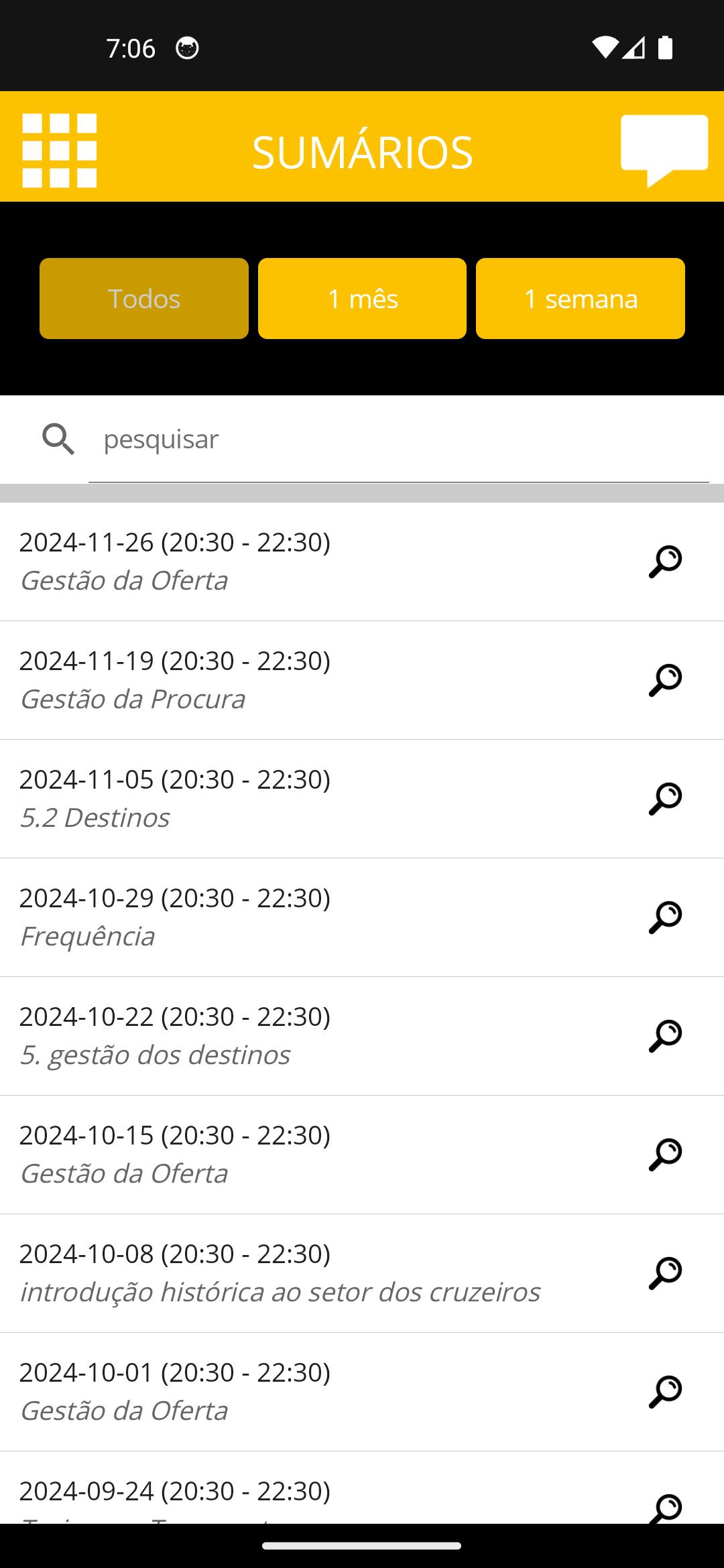Open the 2024-11-26 Gestão da Oferta summary
This screenshot has height=1568, width=724.
pos(362,562)
